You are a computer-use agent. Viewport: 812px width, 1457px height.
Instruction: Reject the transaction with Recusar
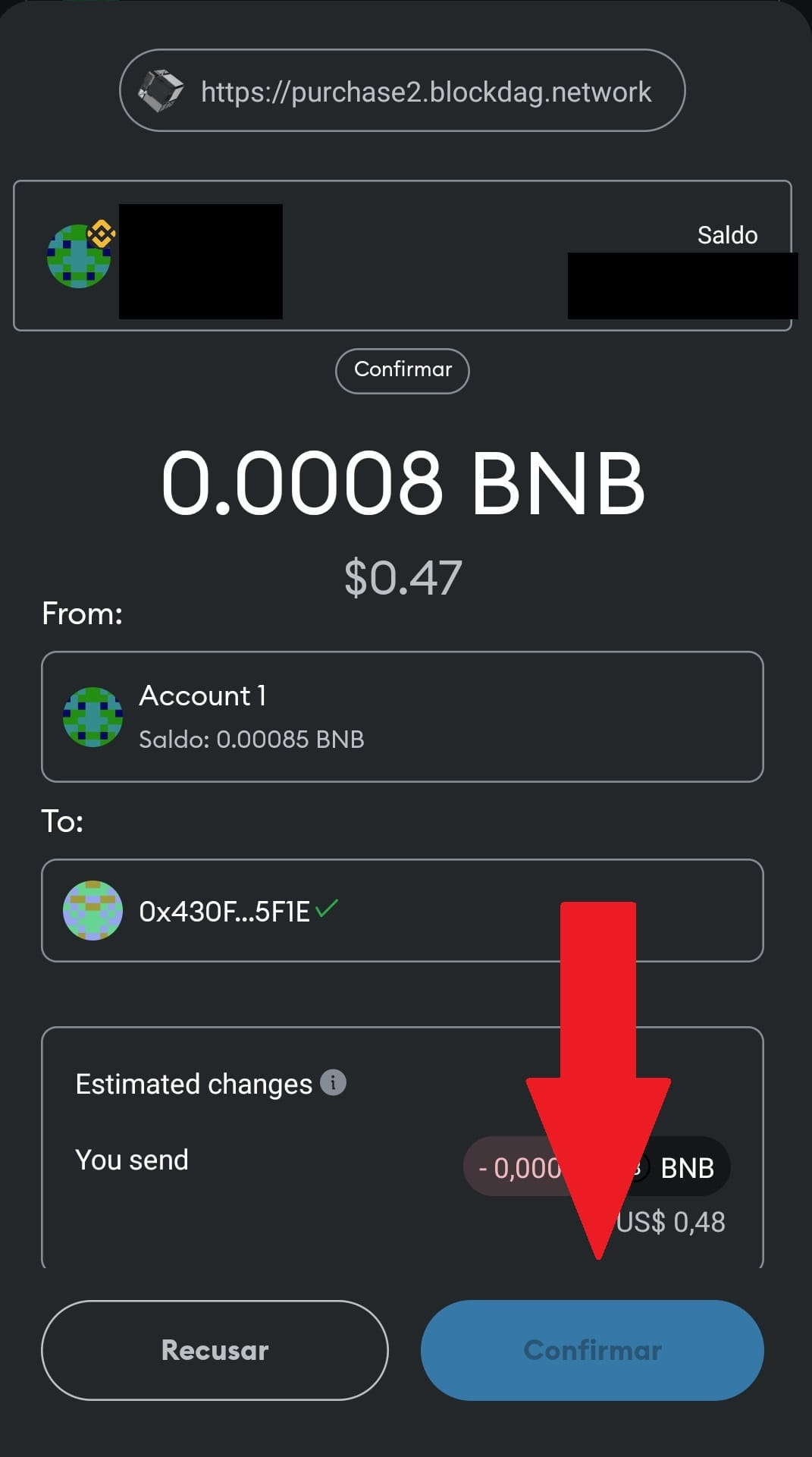pyautogui.click(x=215, y=1350)
